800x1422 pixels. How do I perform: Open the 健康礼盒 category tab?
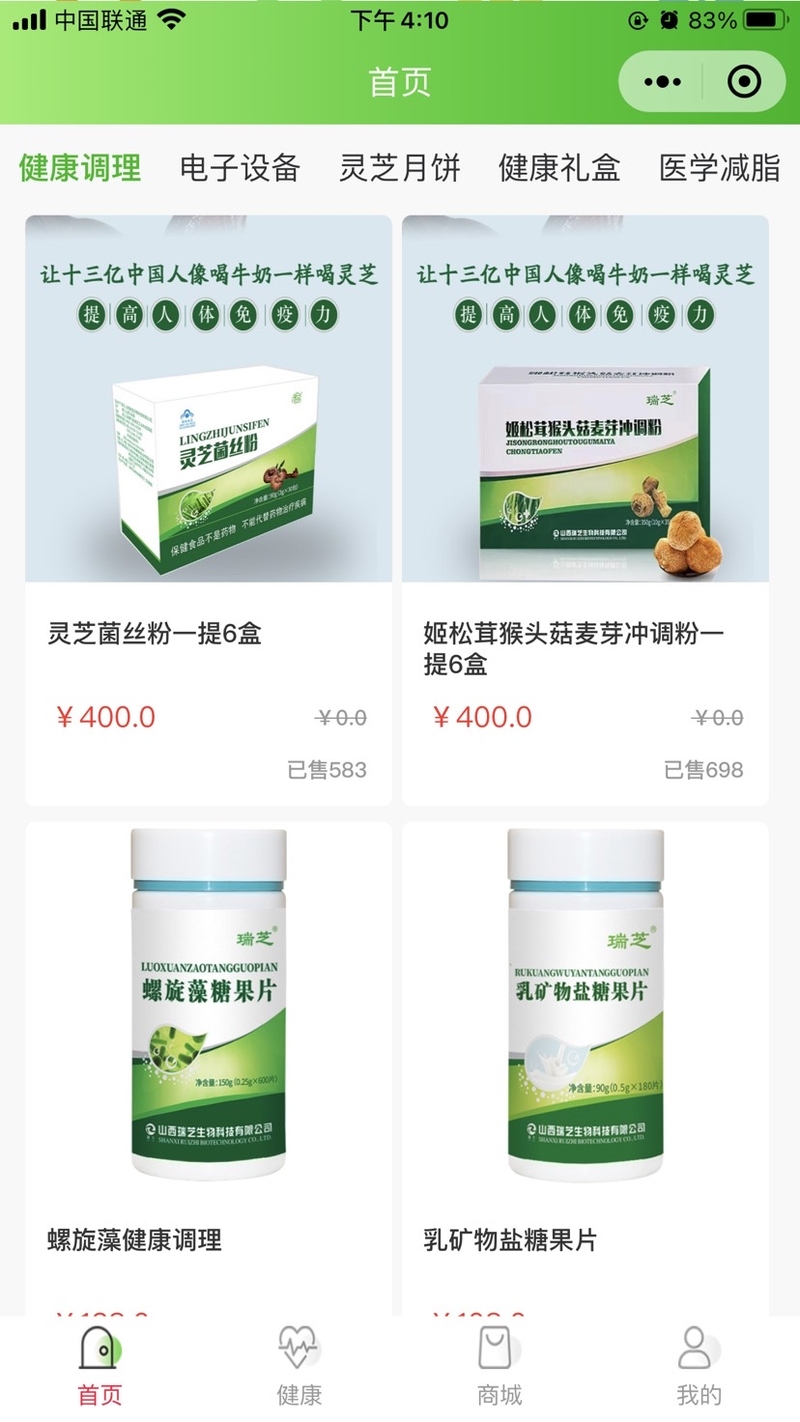pos(560,168)
